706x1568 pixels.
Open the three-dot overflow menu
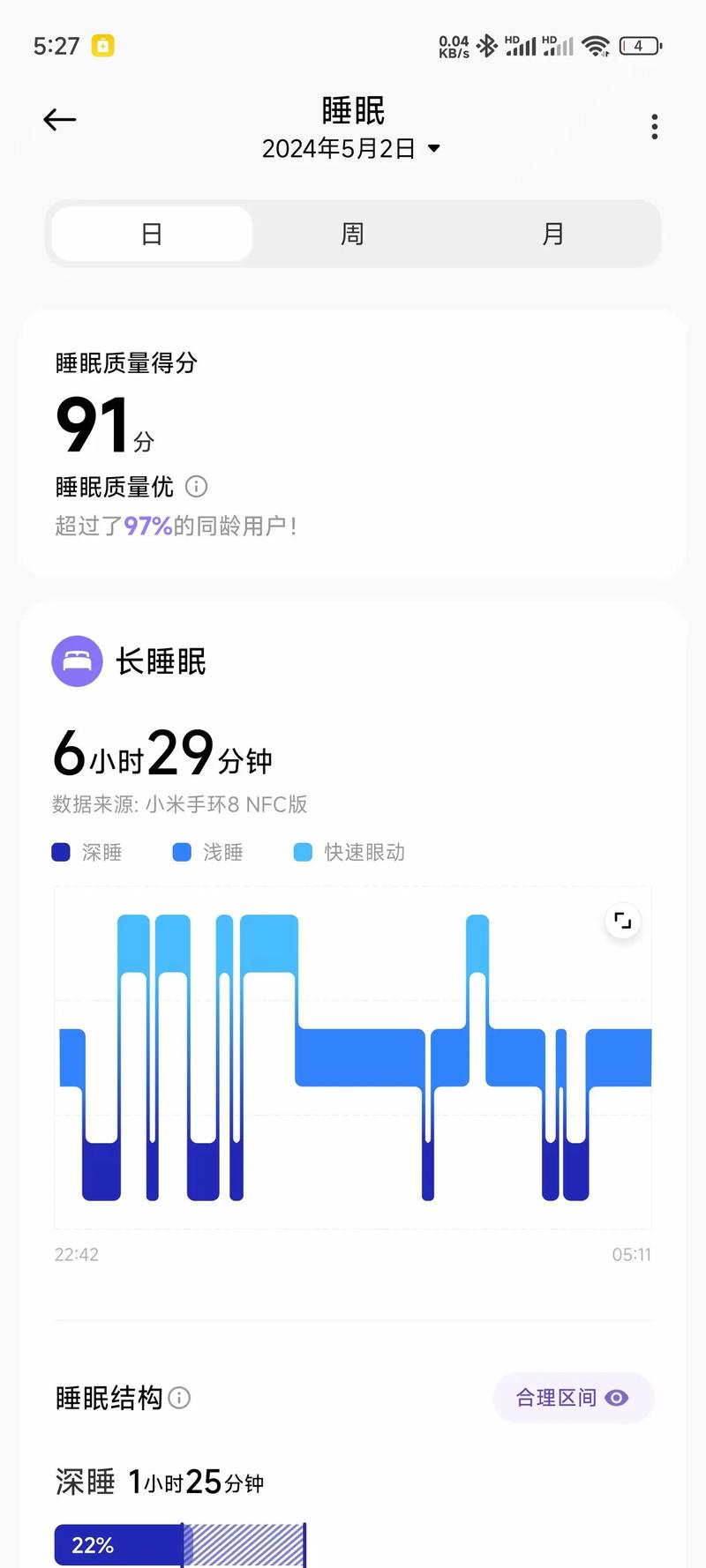coord(654,127)
